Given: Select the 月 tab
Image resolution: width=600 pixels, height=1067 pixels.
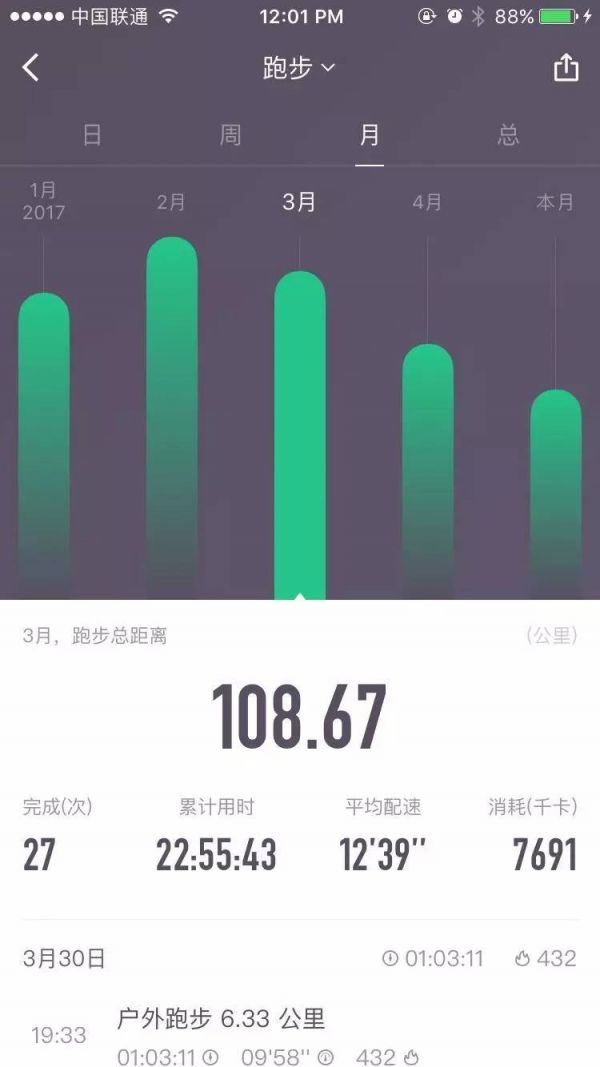Looking at the screenshot, I should tap(369, 135).
